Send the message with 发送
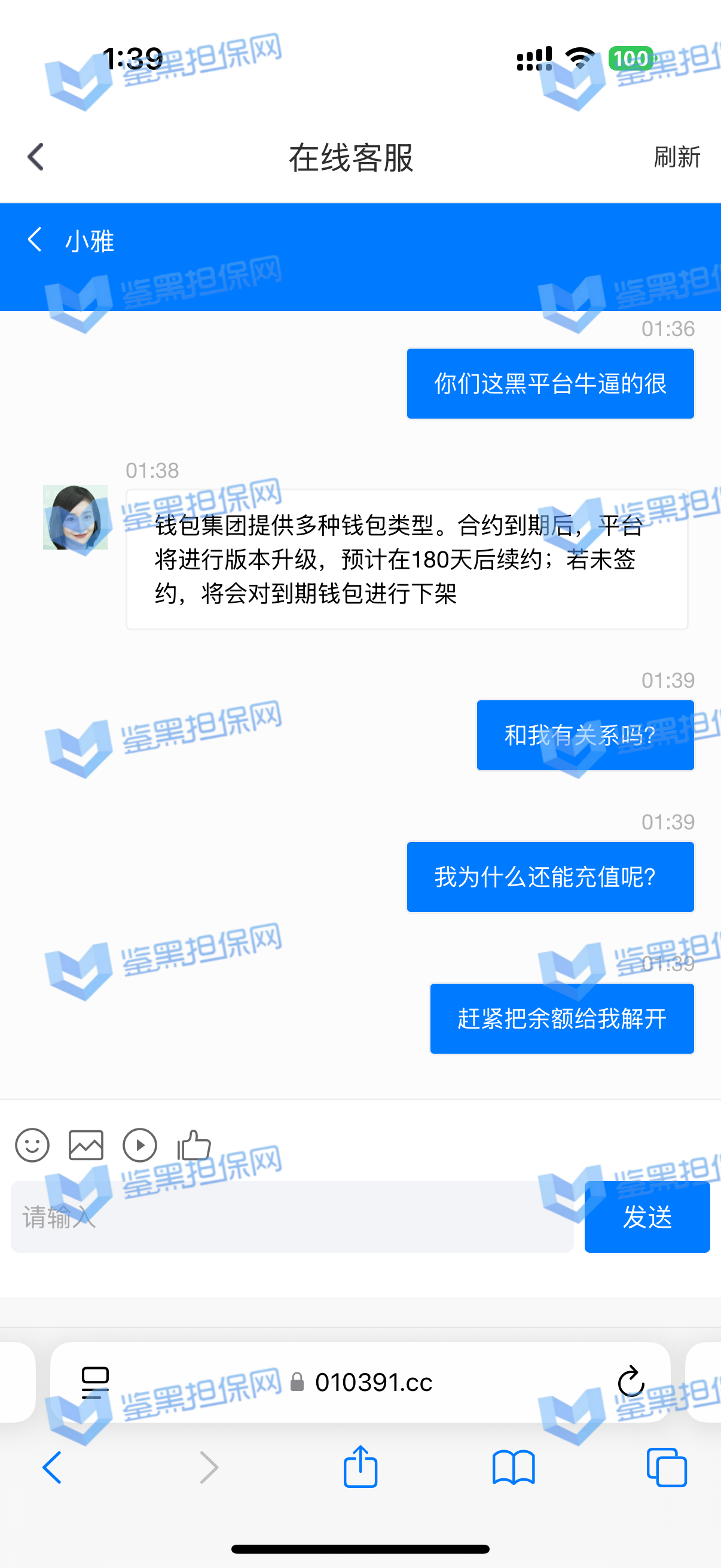Screen dimensions: 721x1568 [x=647, y=1218]
